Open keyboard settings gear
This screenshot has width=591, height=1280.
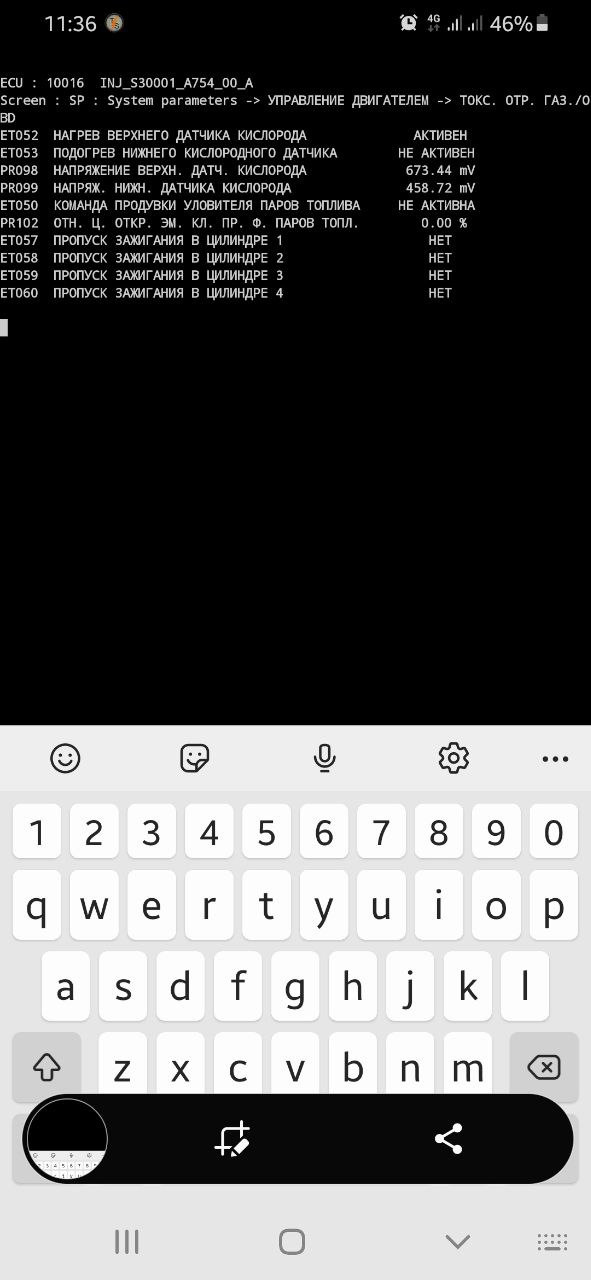coord(454,759)
